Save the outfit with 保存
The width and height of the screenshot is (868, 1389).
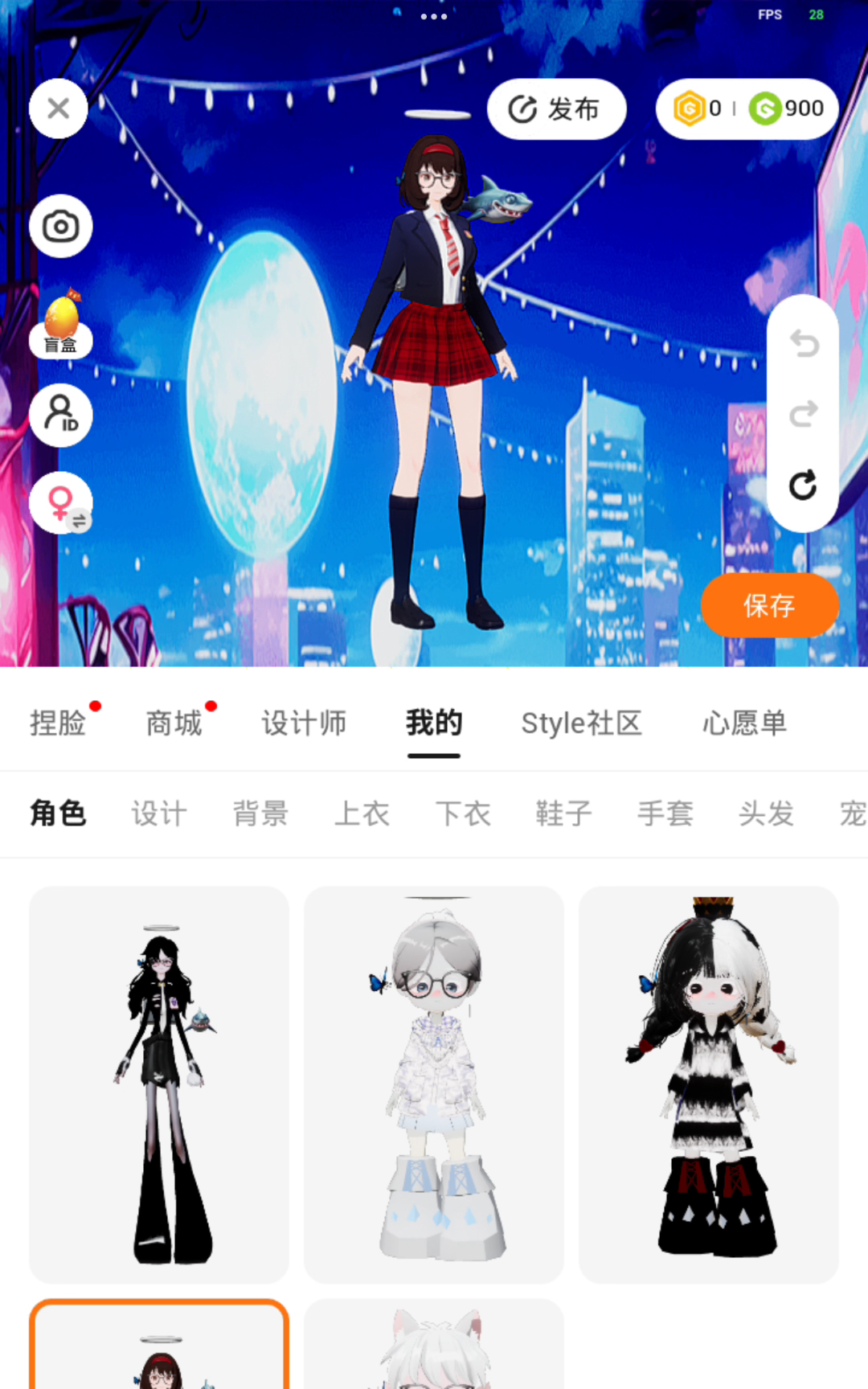(x=769, y=605)
